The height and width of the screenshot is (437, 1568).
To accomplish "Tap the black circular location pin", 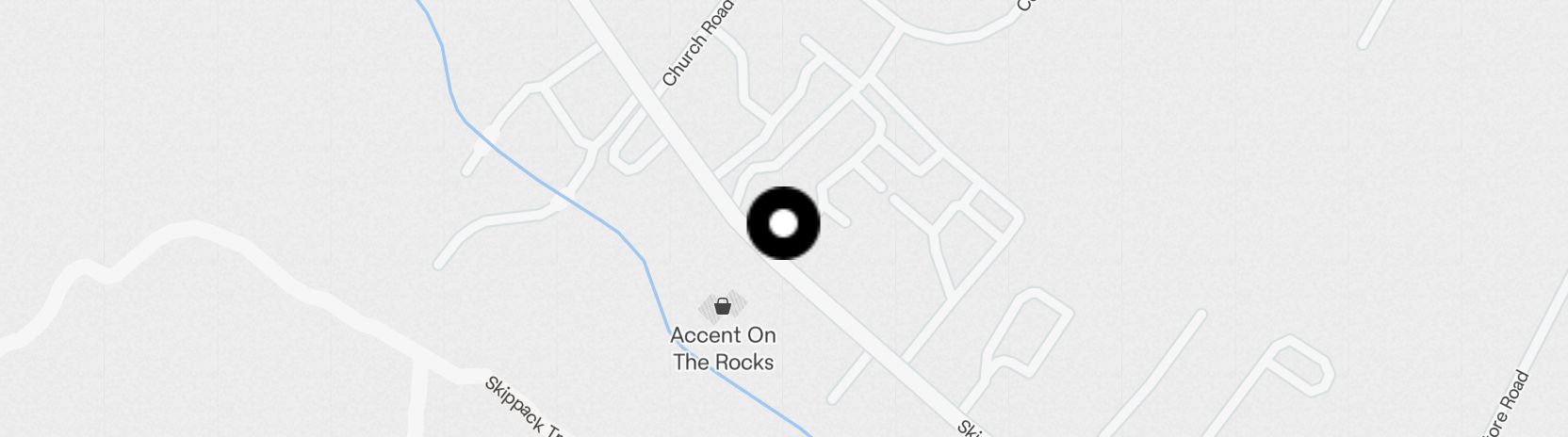I will pos(783,223).
